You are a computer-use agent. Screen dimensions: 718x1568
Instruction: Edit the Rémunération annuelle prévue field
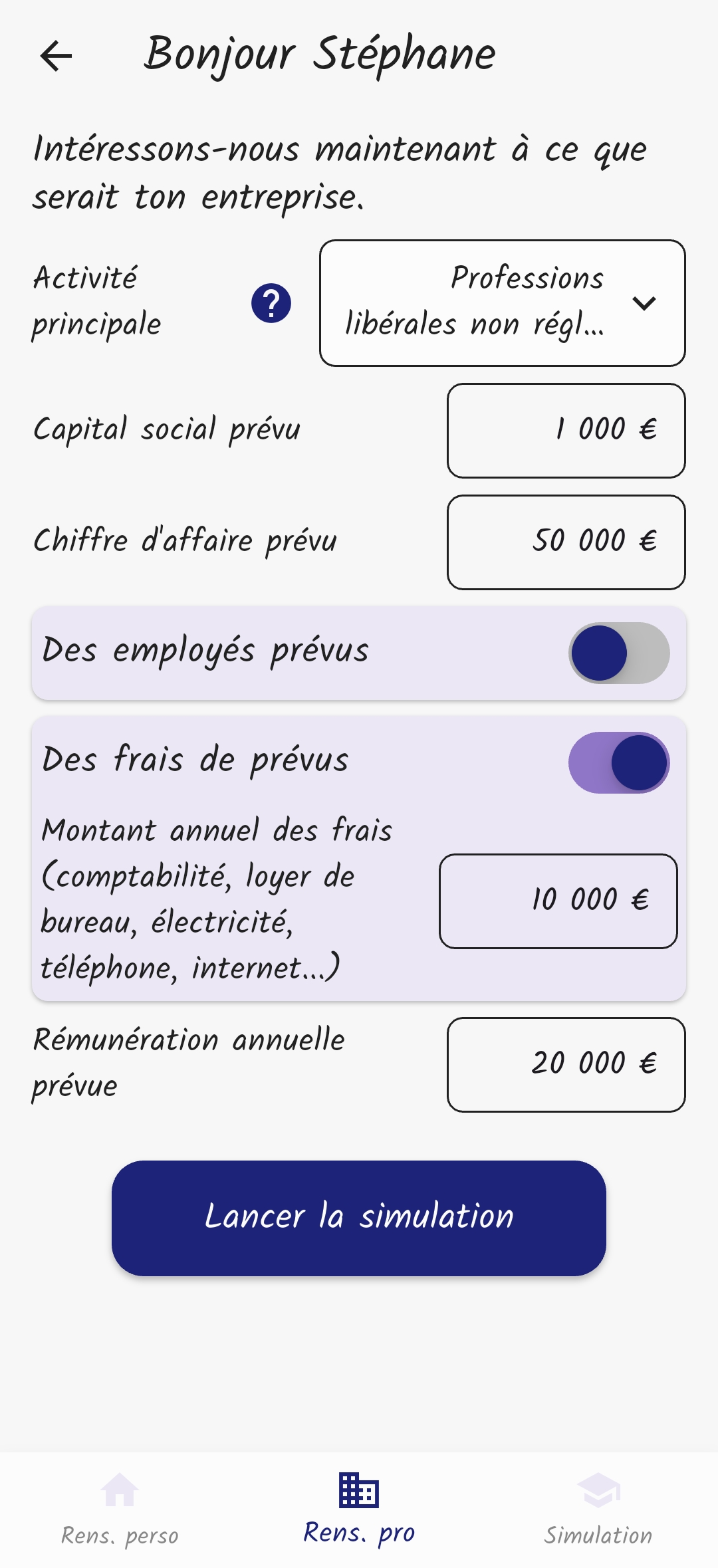point(566,1064)
